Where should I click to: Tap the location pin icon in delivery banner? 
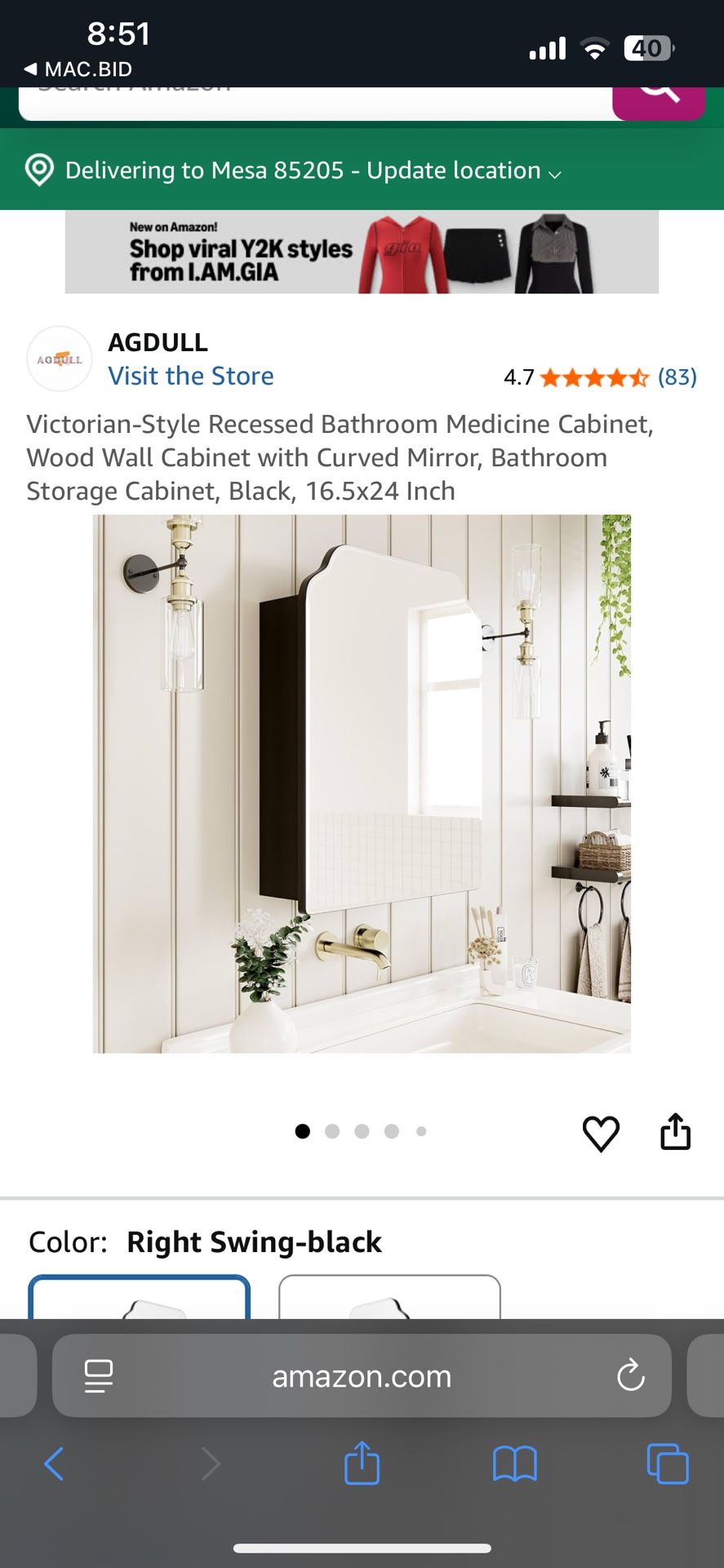pyautogui.click(x=38, y=171)
